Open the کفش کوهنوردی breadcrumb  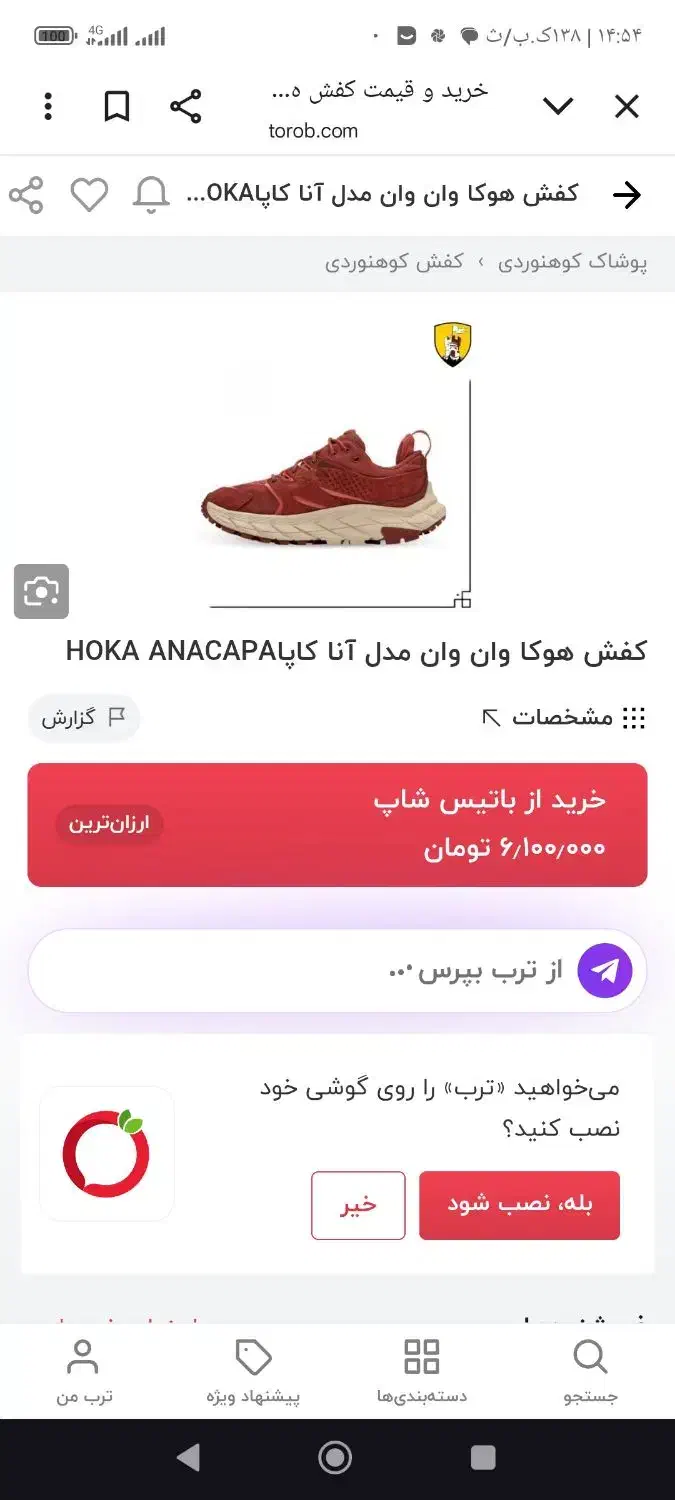(x=394, y=263)
